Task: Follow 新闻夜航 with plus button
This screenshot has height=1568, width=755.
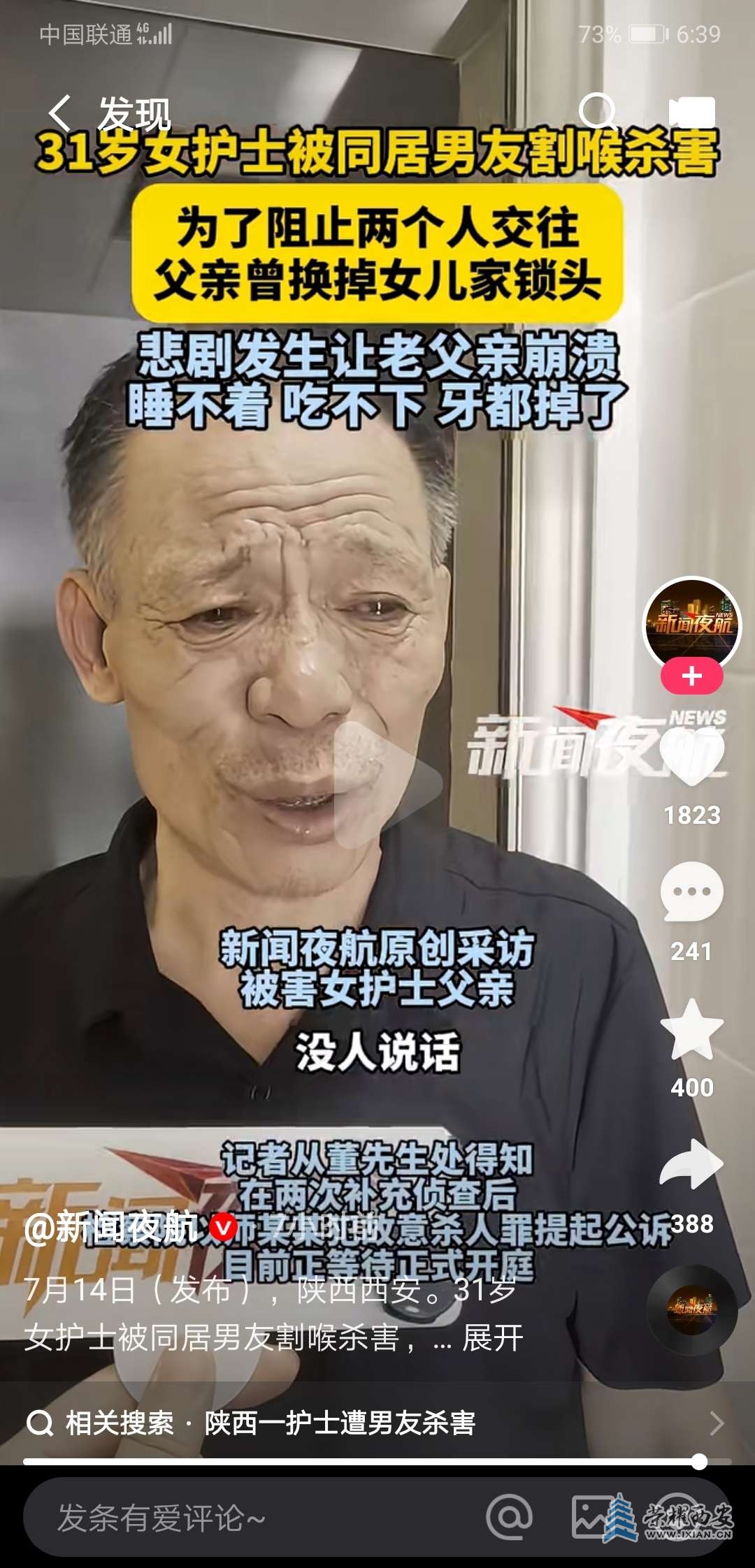Action: click(x=691, y=676)
